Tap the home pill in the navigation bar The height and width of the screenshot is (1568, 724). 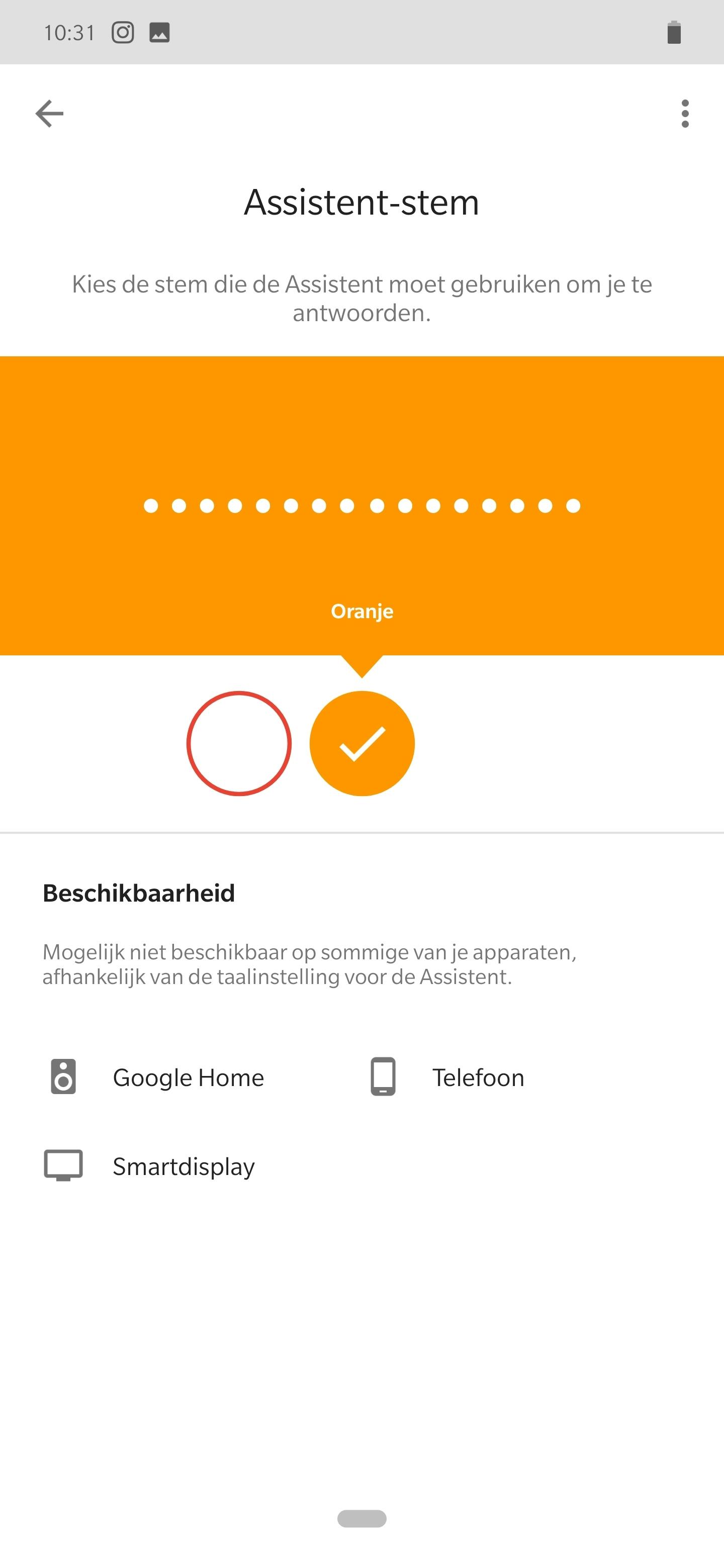tap(361, 1518)
